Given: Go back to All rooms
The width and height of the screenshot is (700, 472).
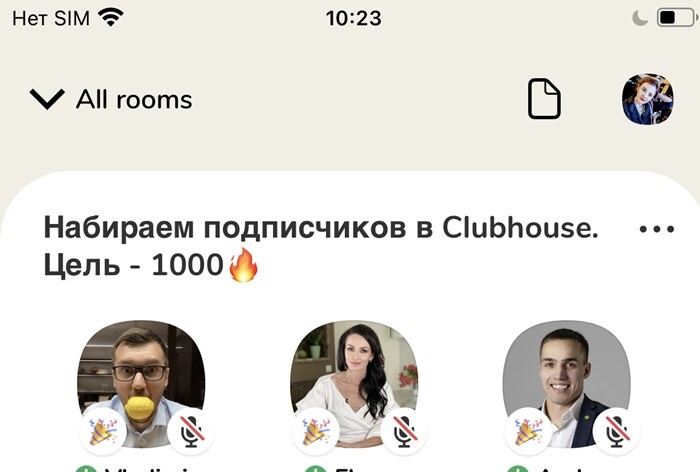Looking at the screenshot, I should coord(110,99).
